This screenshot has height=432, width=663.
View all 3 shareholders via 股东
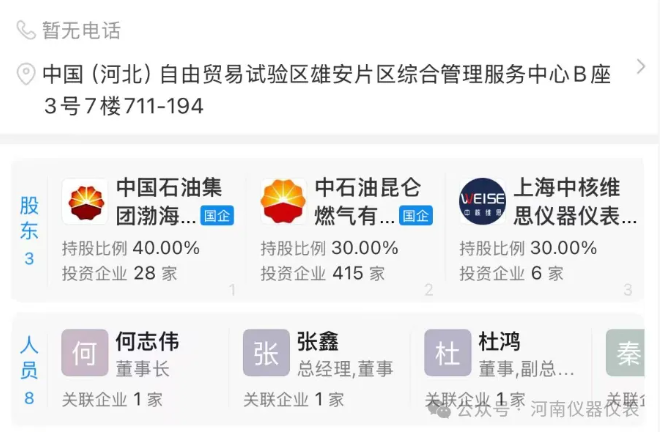[29, 231]
